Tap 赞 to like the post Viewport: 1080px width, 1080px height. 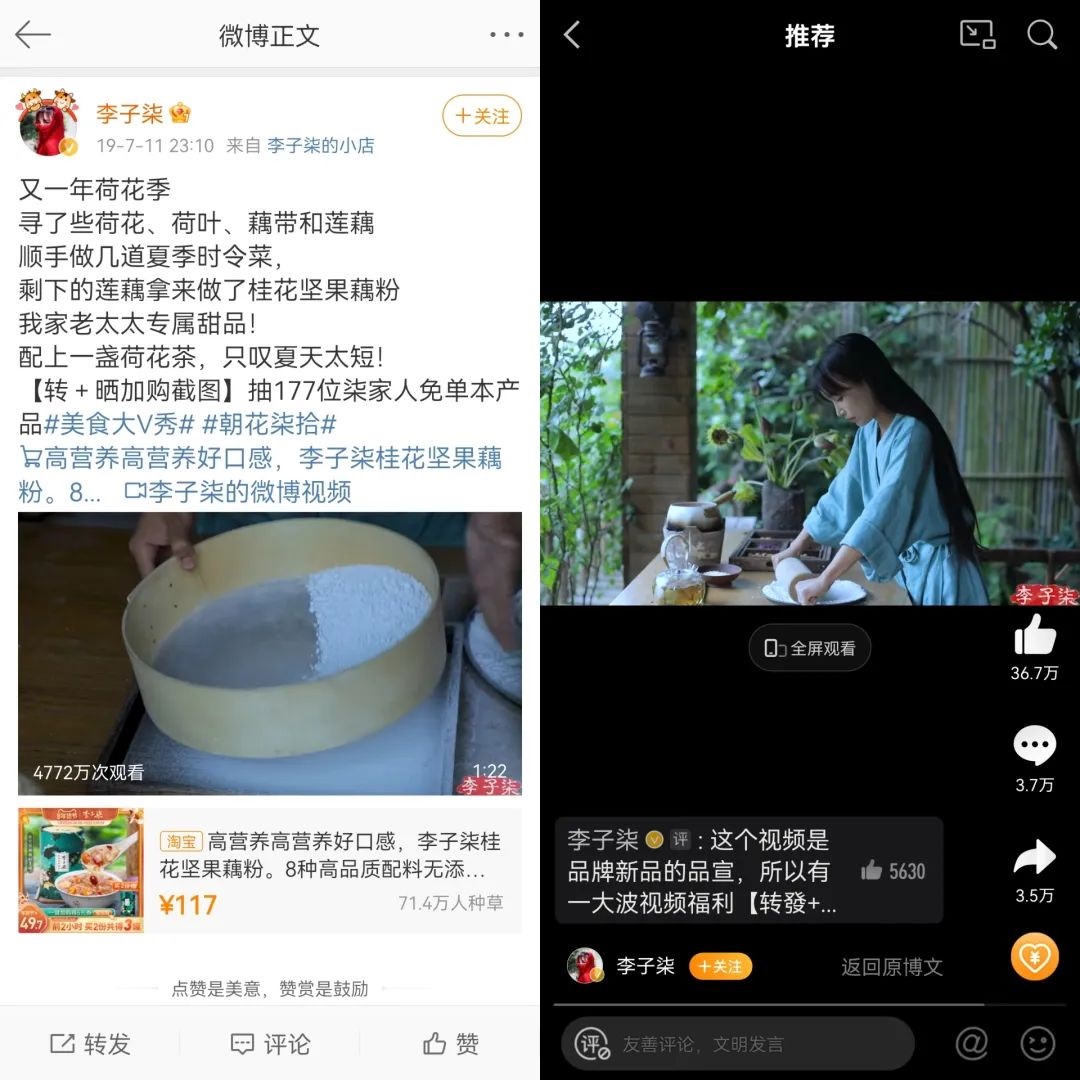click(x=450, y=1044)
